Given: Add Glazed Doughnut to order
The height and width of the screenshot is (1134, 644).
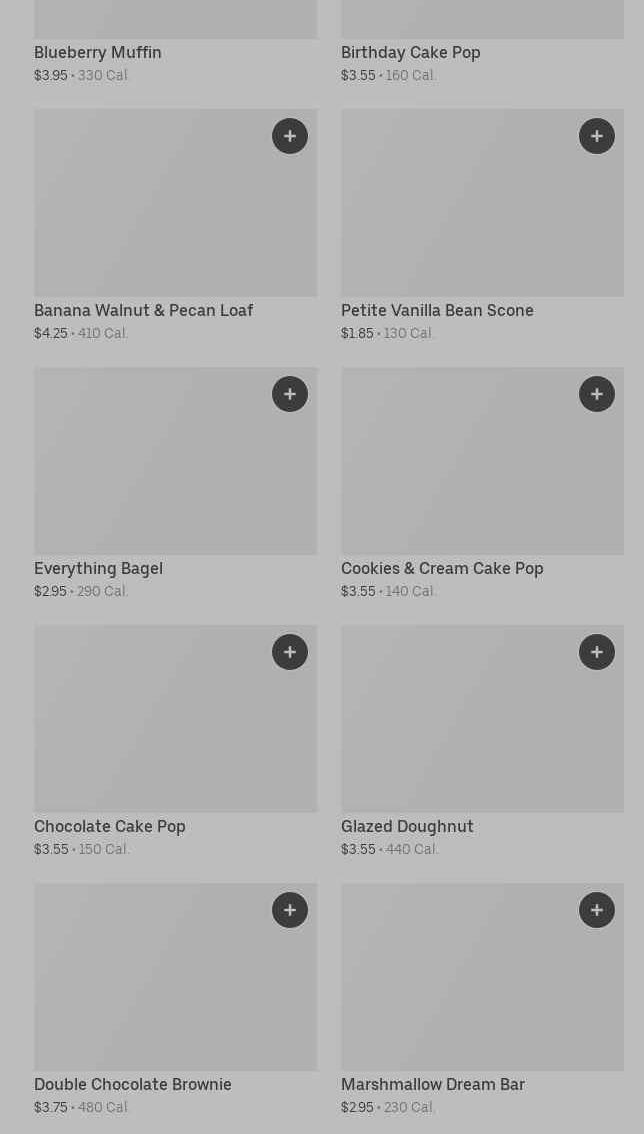Looking at the screenshot, I should [x=597, y=652].
